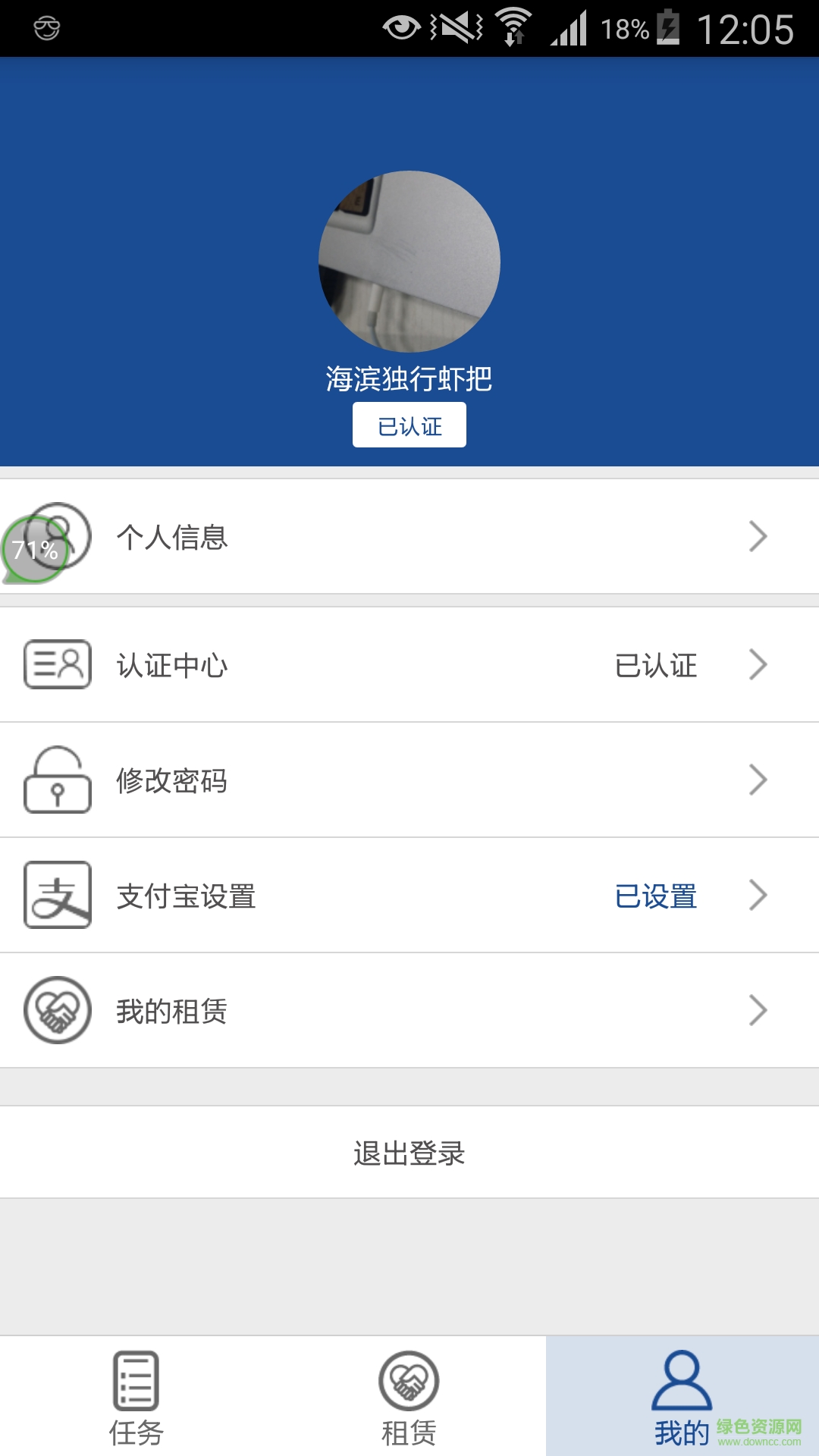Click the 认证中心 ID card icon

click(57, 666)
